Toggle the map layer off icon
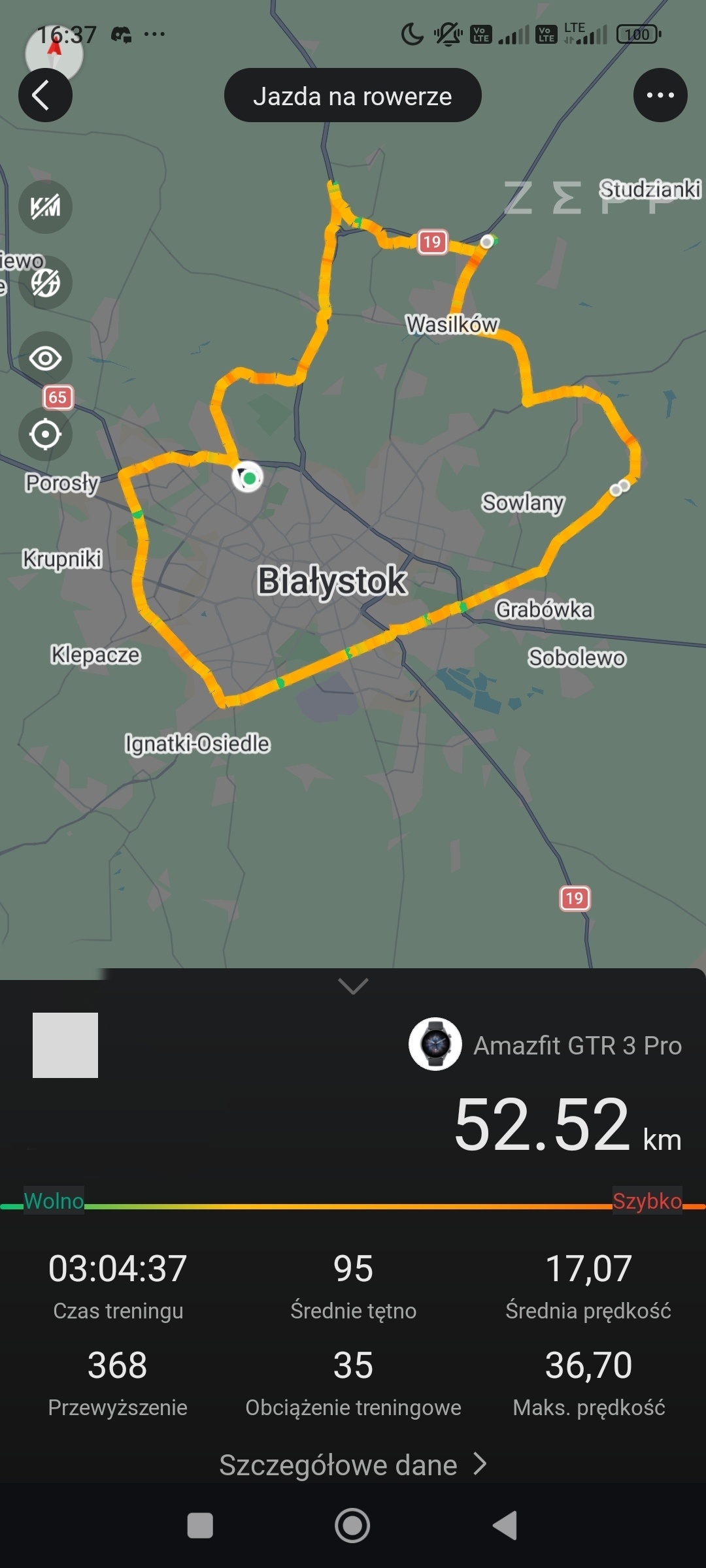Image resolution: width=706 pixels, height=1568 pixels. pos(45,283)
